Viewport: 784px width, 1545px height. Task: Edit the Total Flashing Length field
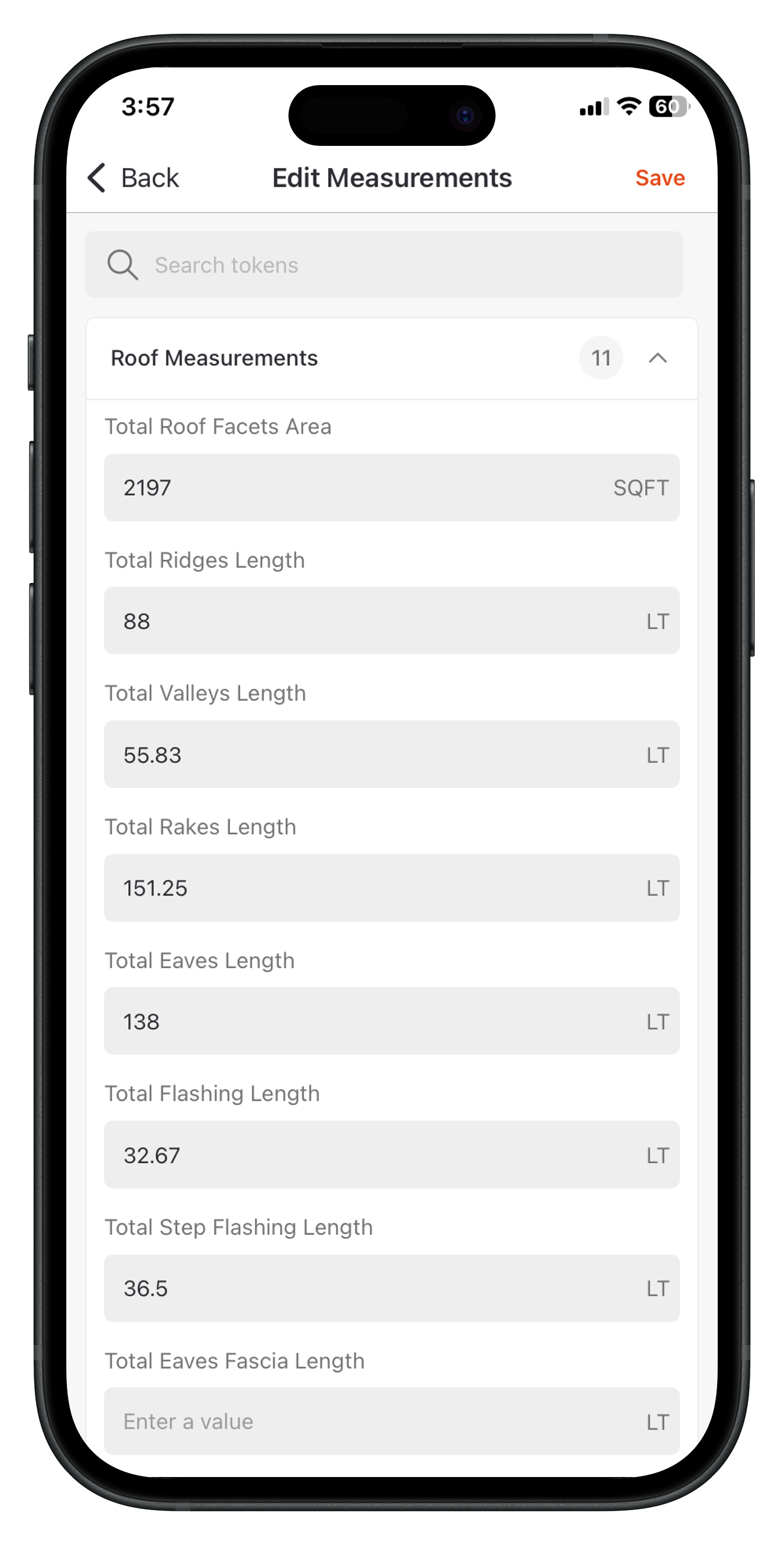(x=360, y=1154)
